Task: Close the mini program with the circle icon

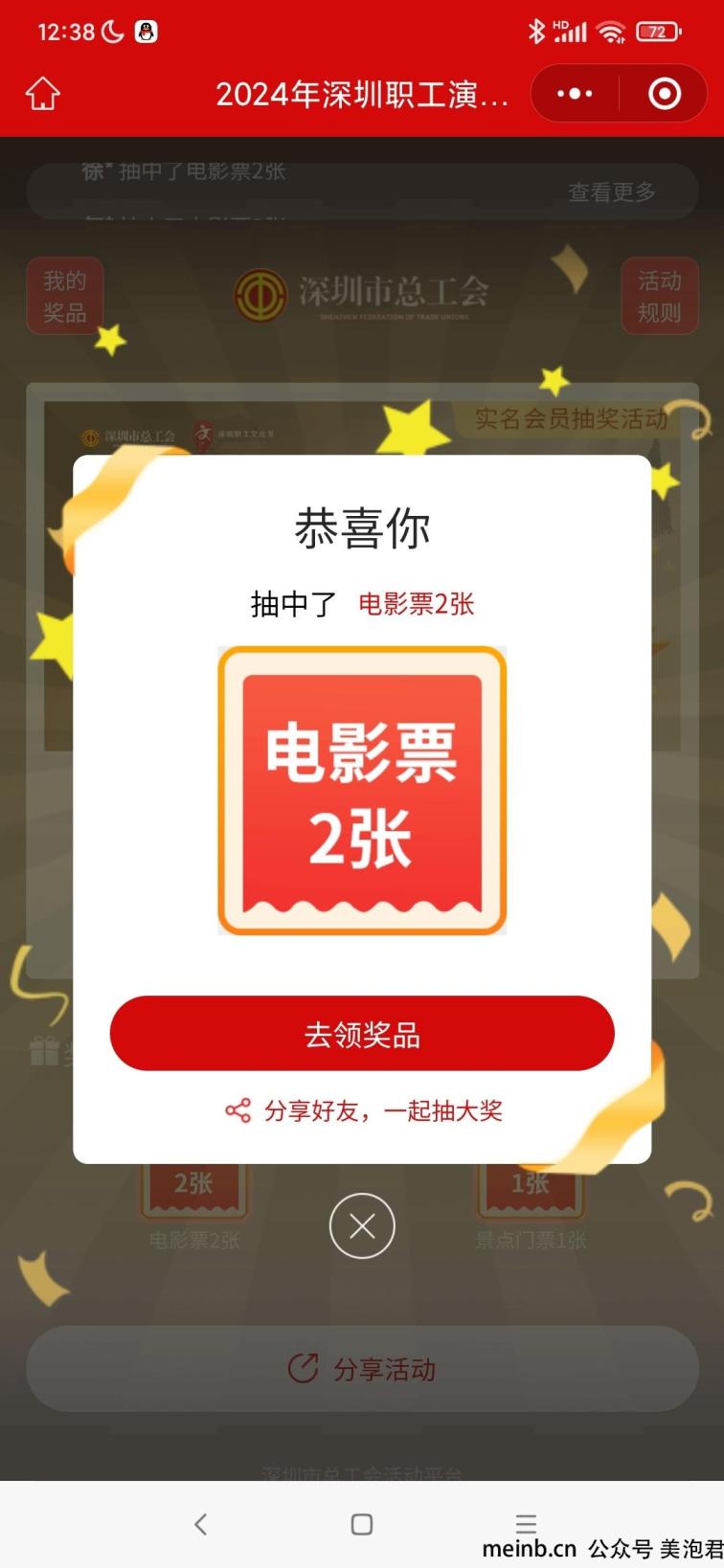Action: (x=665, y=94)
